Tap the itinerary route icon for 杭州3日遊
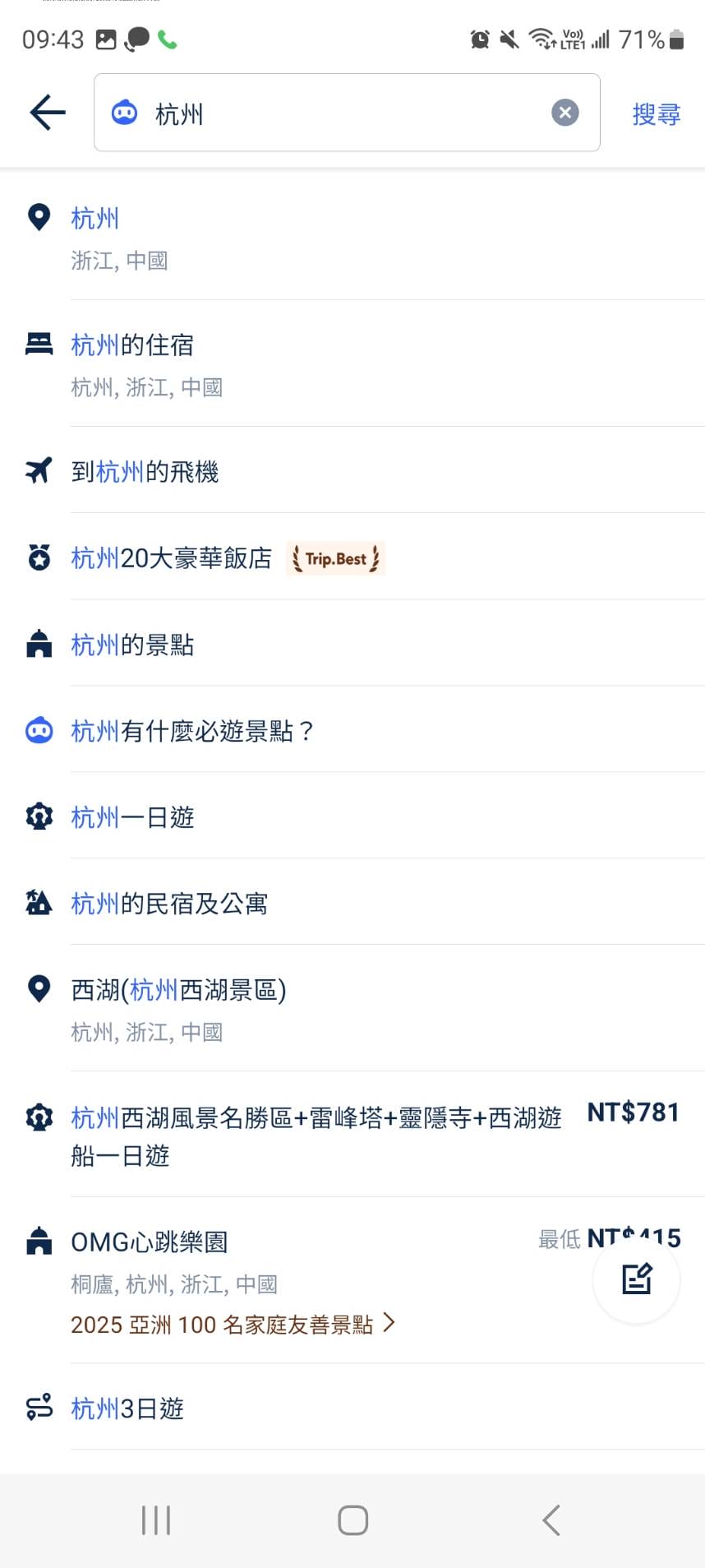 38,1408
